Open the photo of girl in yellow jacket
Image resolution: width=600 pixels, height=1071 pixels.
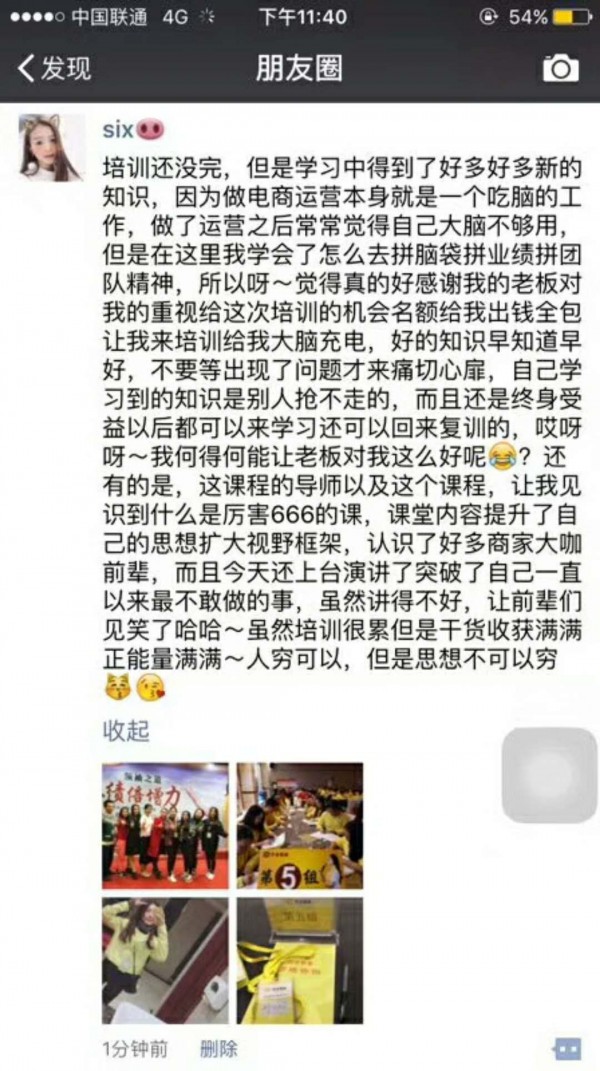point(165,961)
